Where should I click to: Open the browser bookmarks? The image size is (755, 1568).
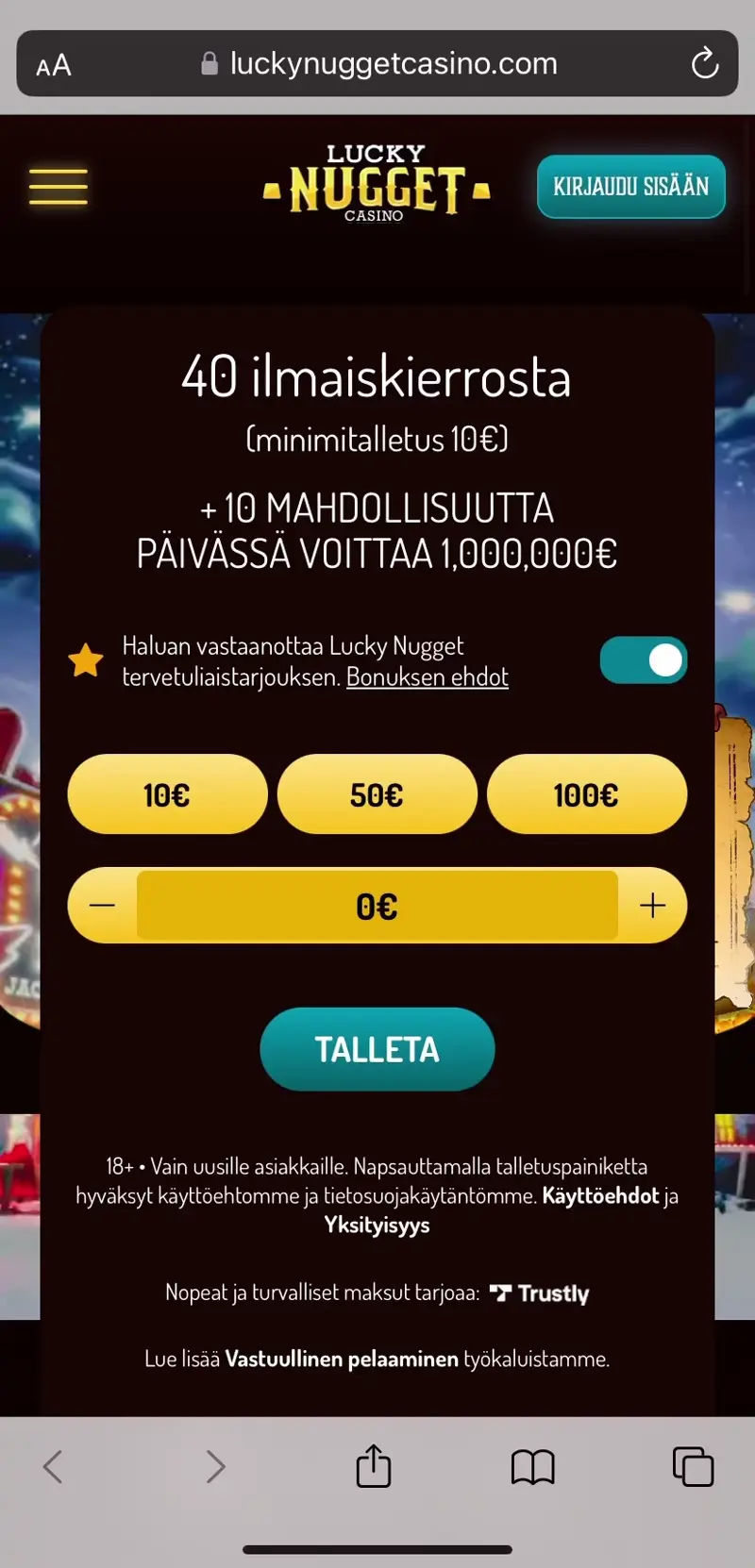[x=532, y=1467]
